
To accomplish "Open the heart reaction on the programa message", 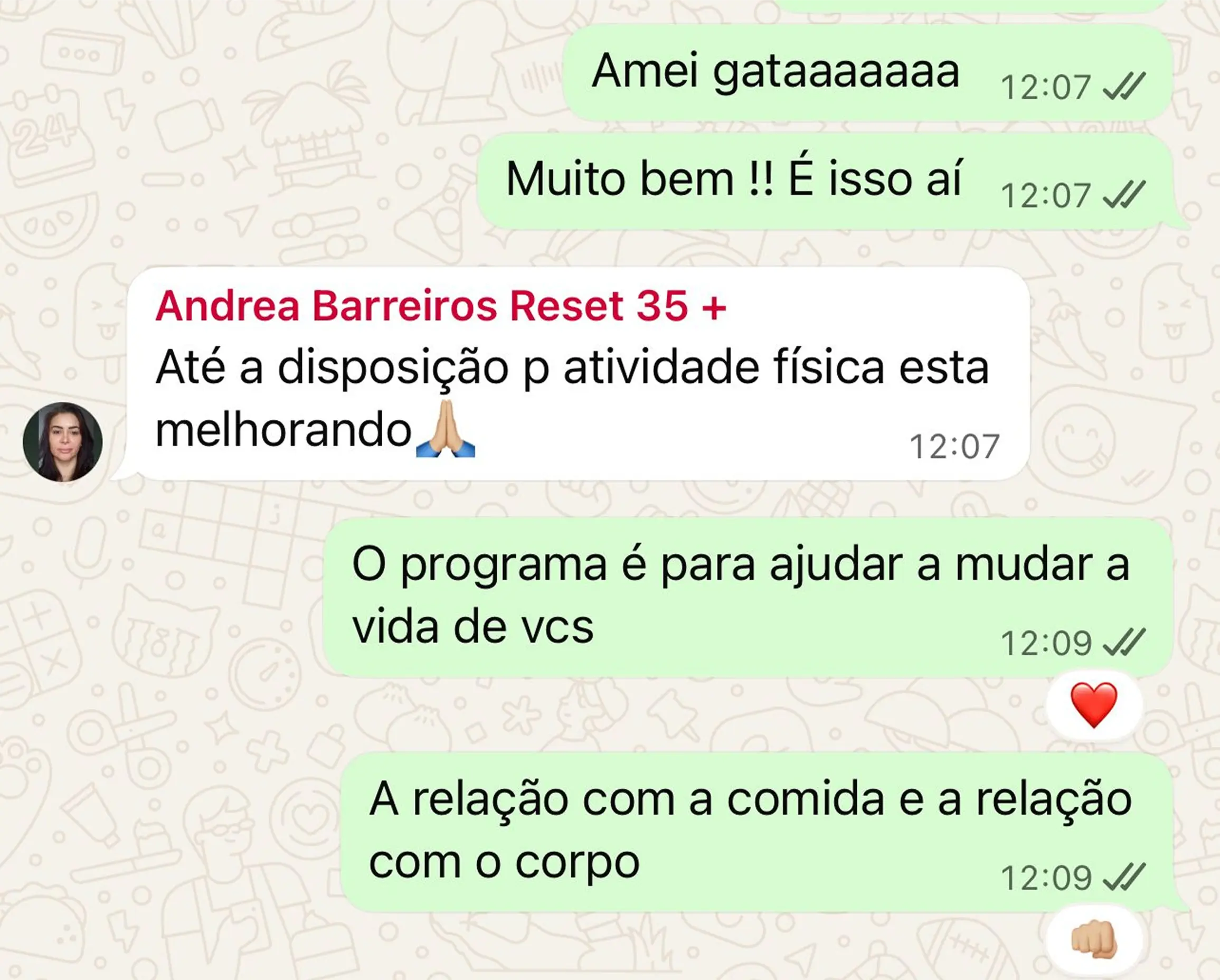I will tap(1093, 705).
